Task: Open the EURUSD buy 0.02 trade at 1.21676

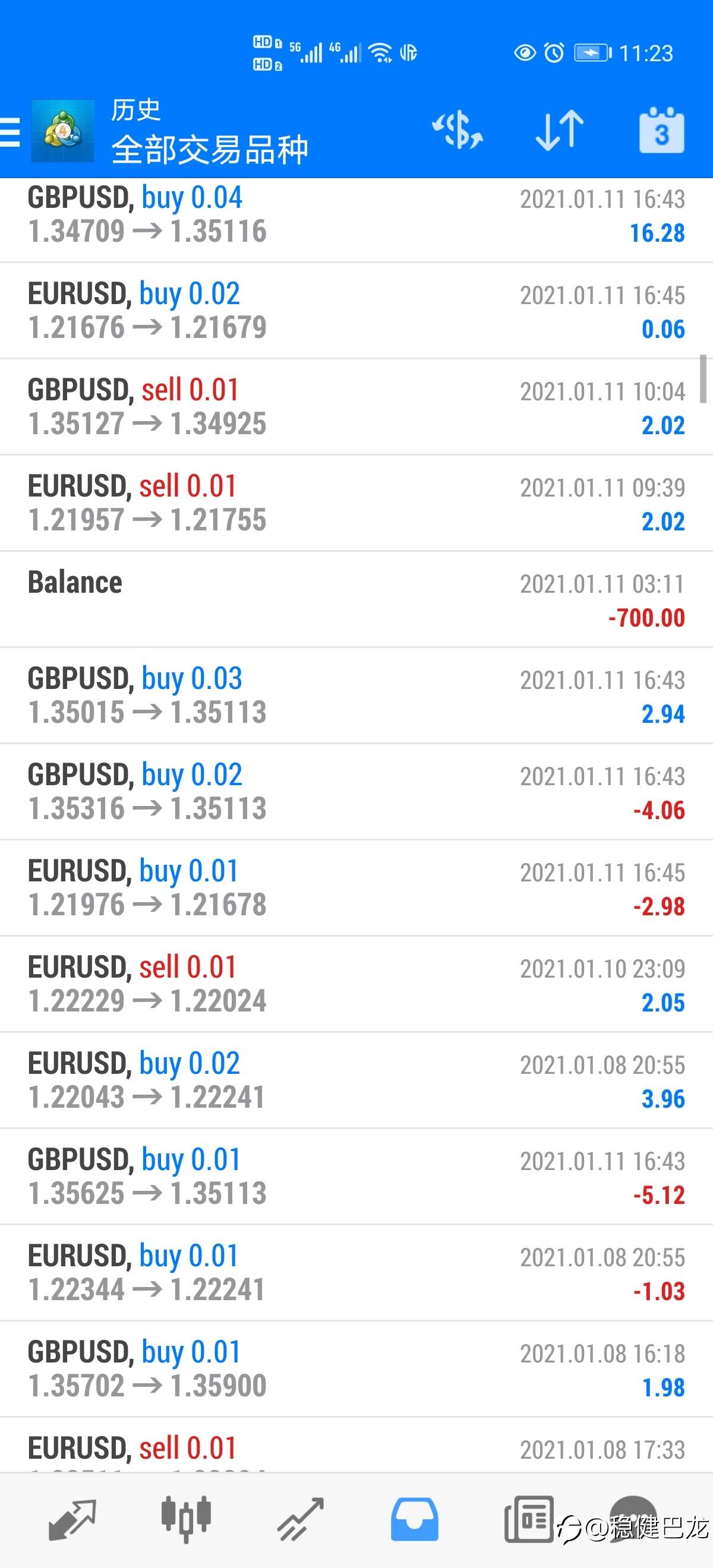Action: (356, 311)
